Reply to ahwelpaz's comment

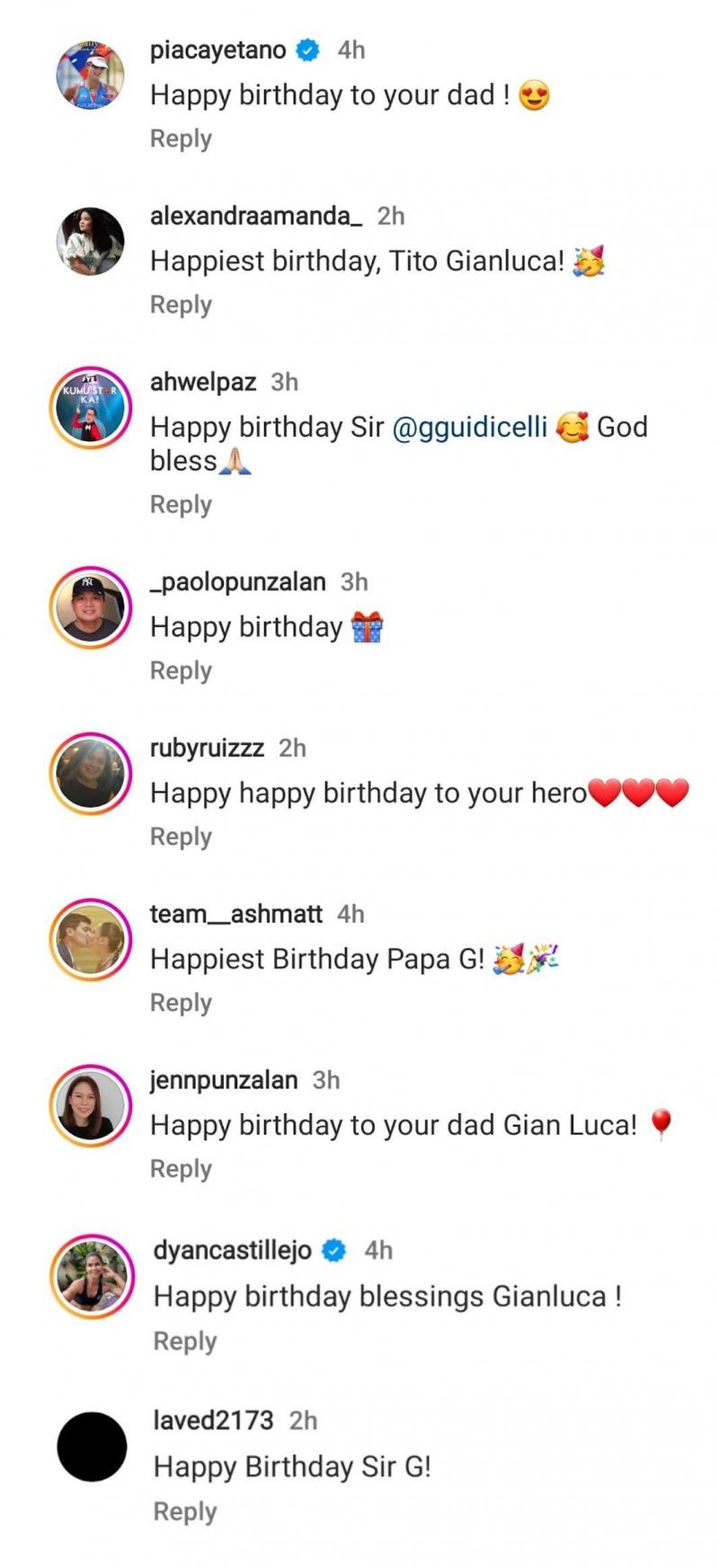pyautogui.click(x=181, y=505)
